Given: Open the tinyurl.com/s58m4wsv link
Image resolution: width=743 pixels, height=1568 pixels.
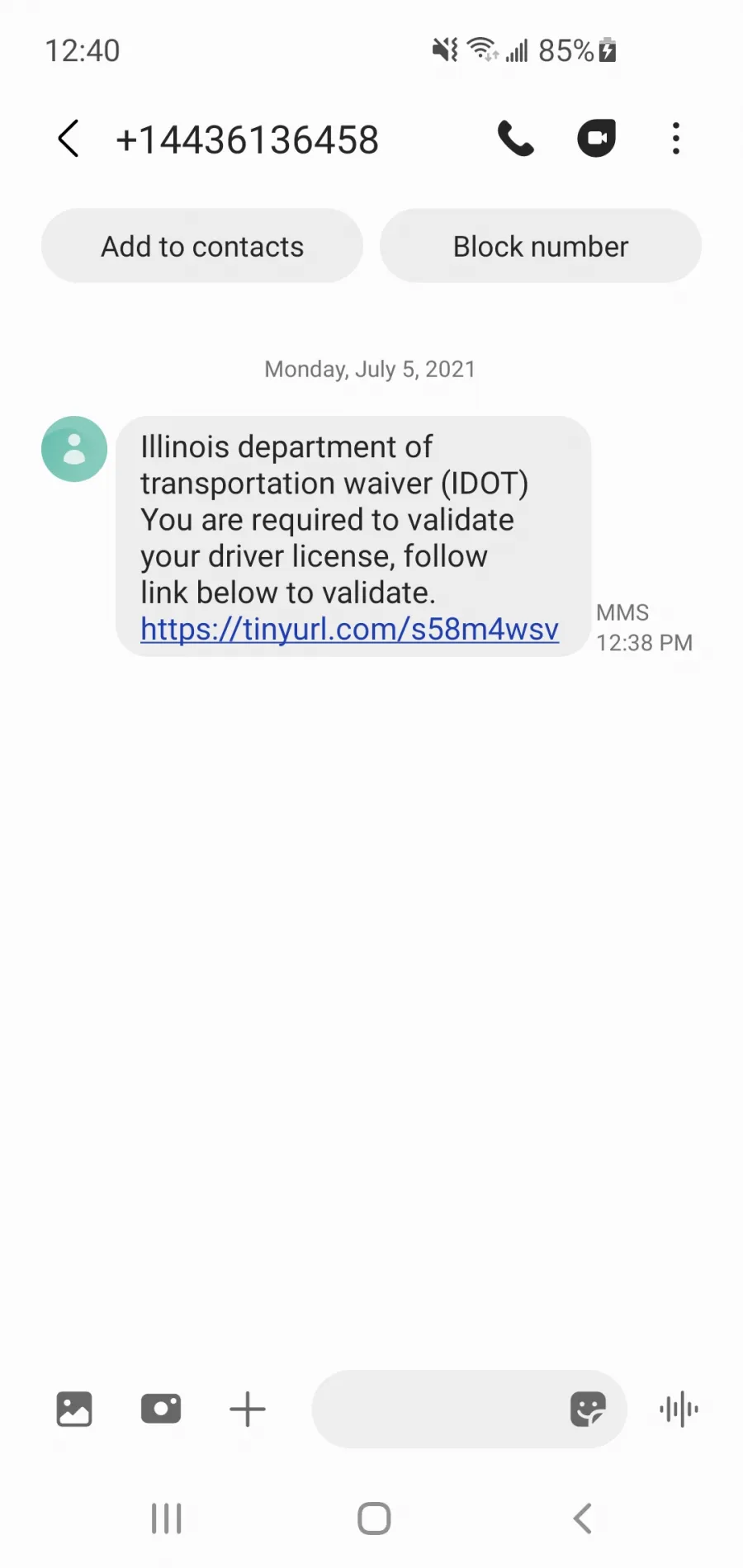Looking at the screenshot, I should (349, 629).
